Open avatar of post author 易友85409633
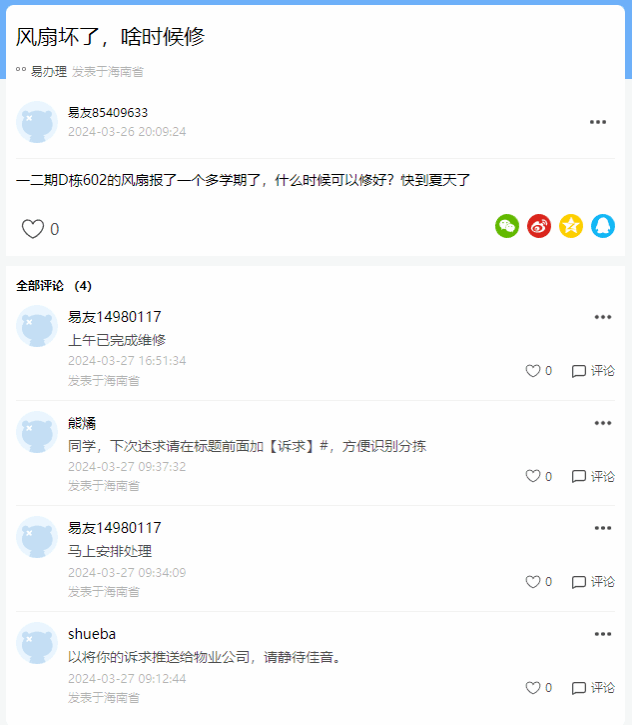 (x=37, y=122)
